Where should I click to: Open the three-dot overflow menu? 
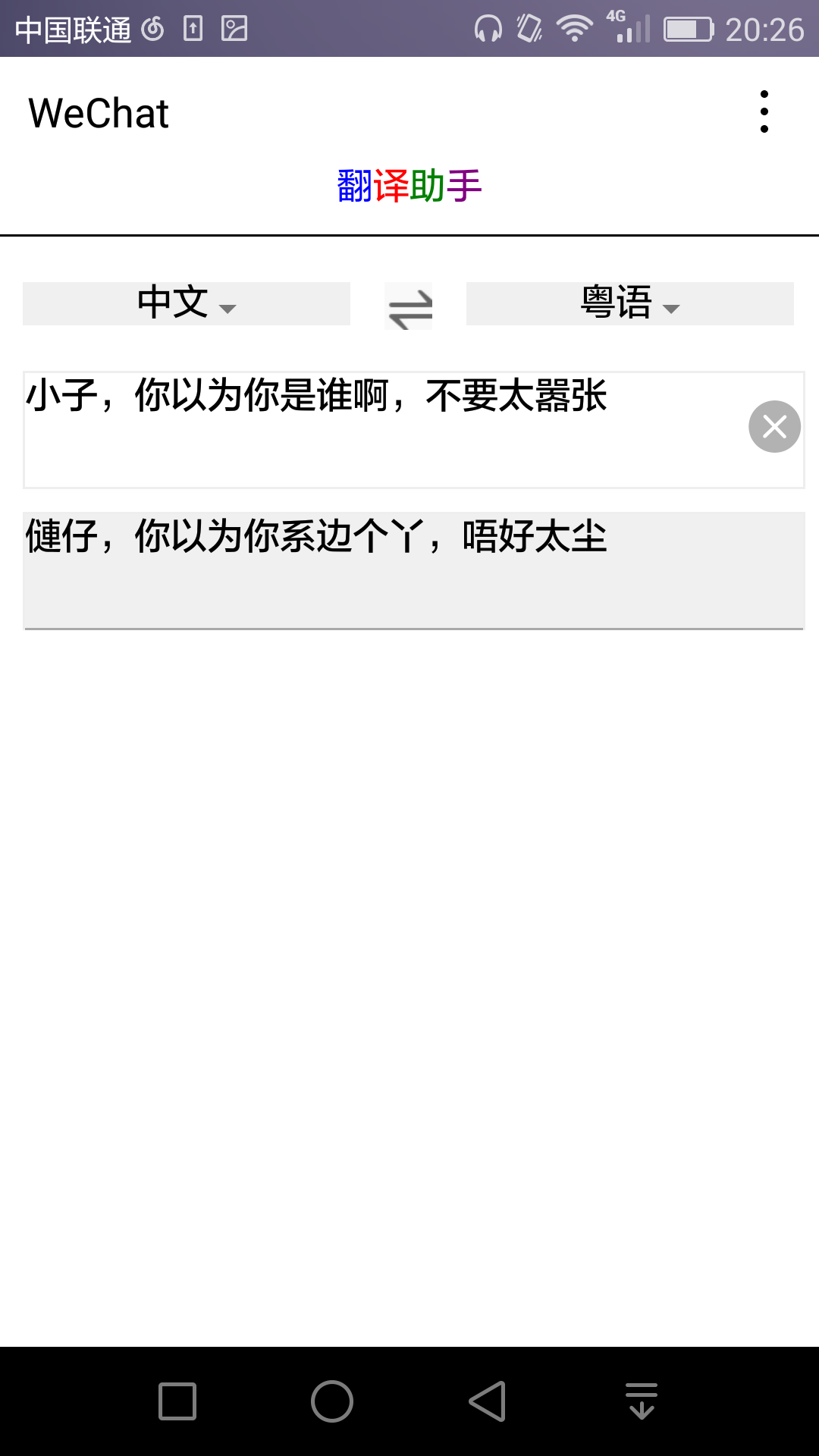[x=764, y=112]
